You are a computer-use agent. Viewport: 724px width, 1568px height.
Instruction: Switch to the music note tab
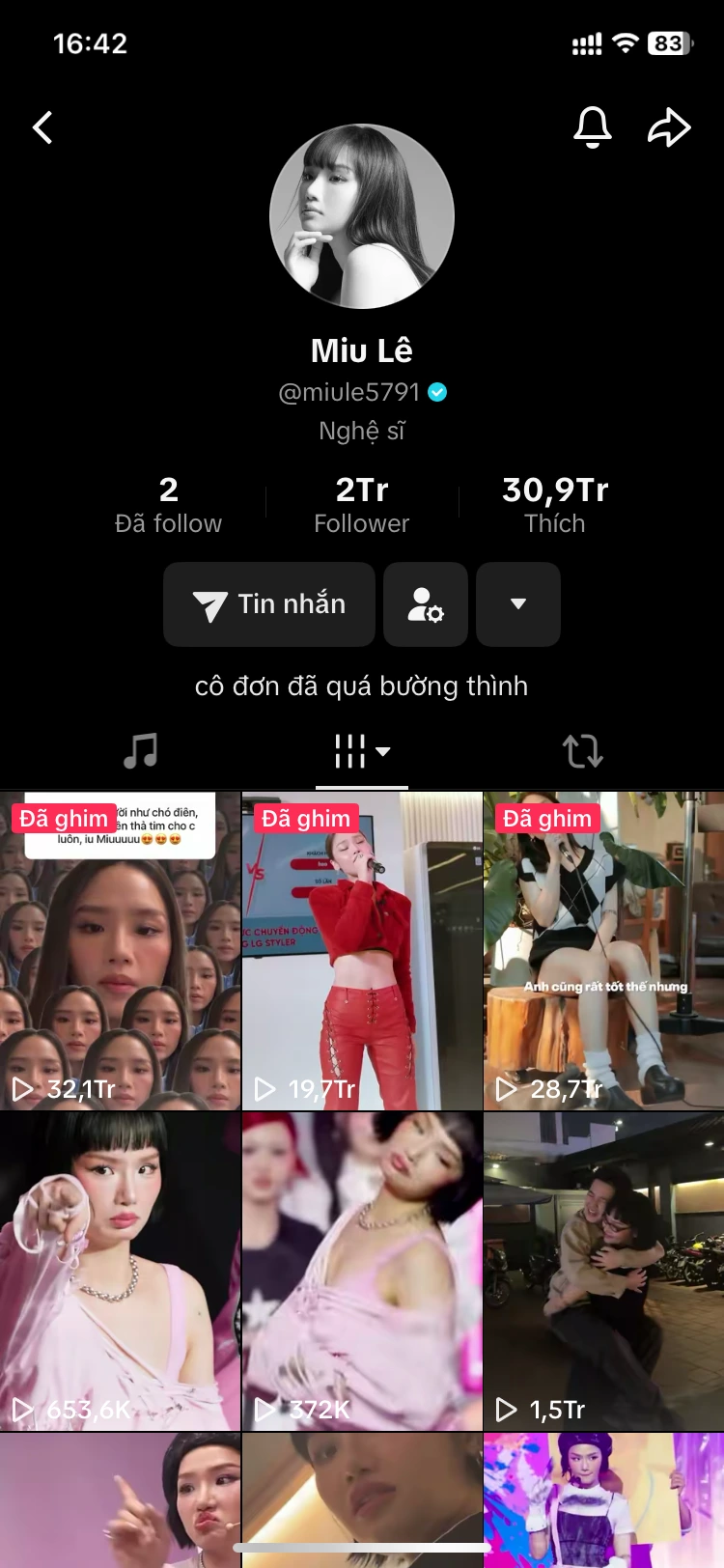[141, 750]
